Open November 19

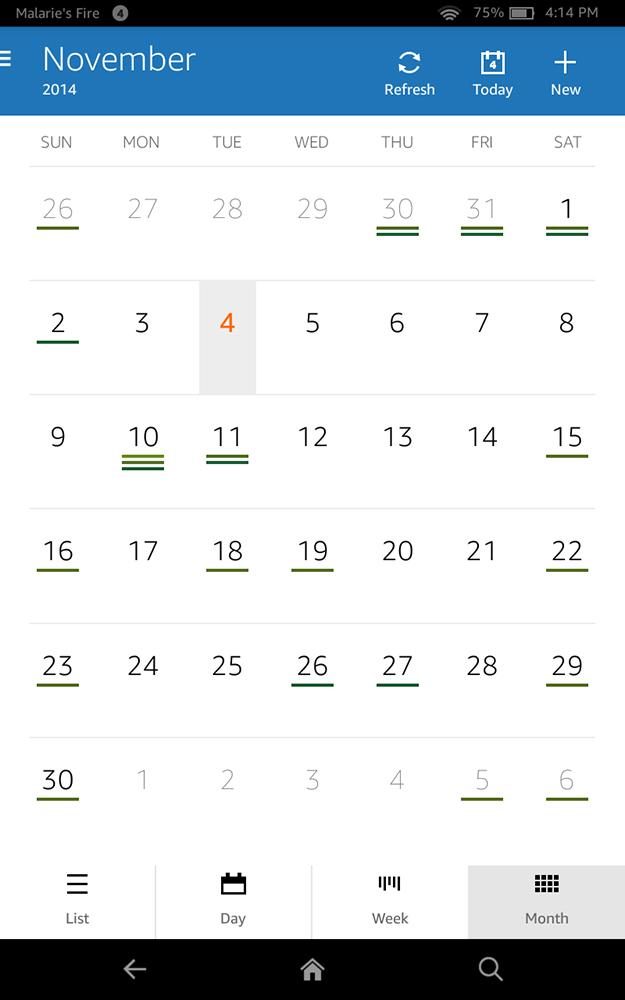click(312, 565)
